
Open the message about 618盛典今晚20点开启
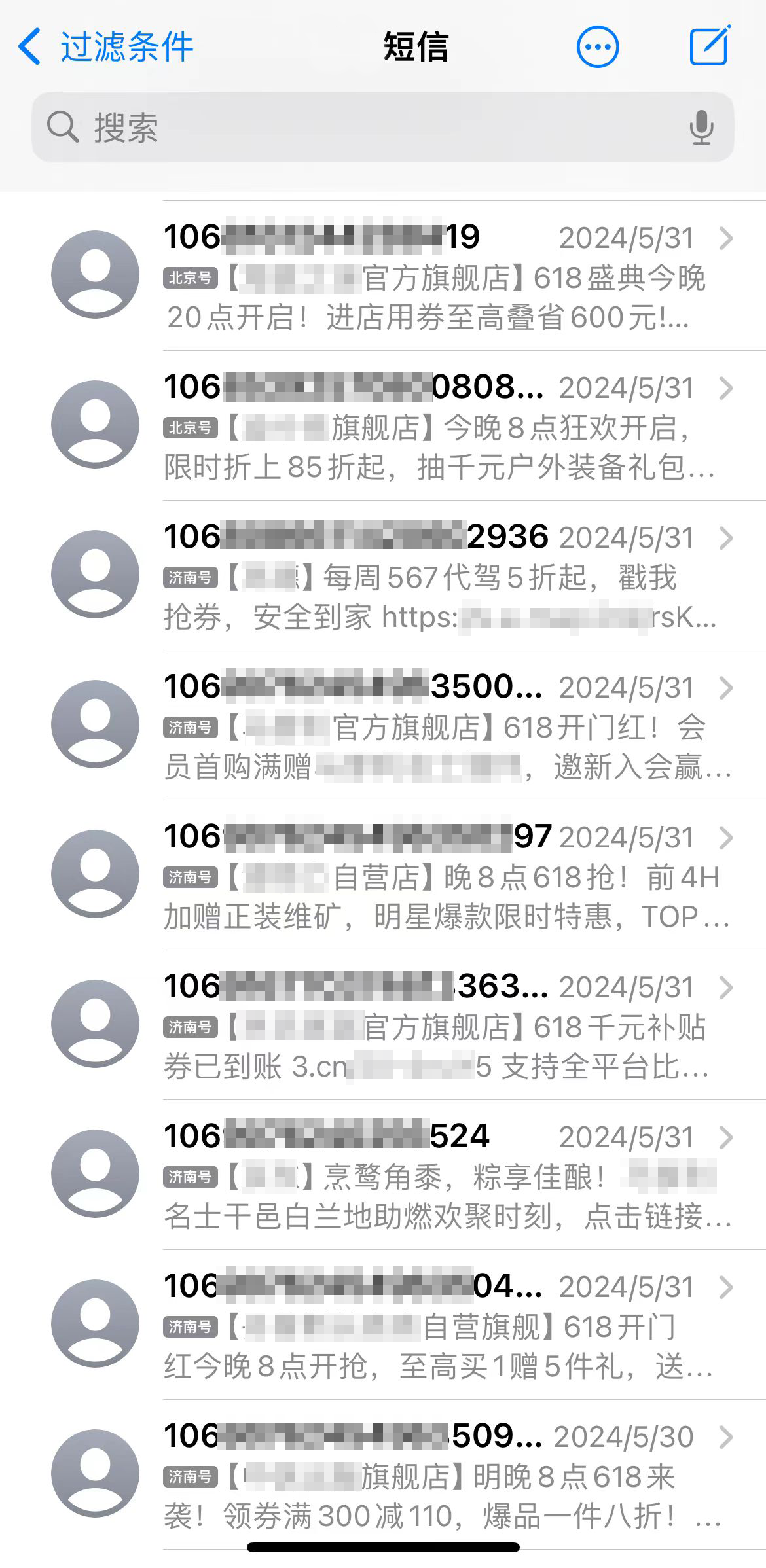pos(383,276)
